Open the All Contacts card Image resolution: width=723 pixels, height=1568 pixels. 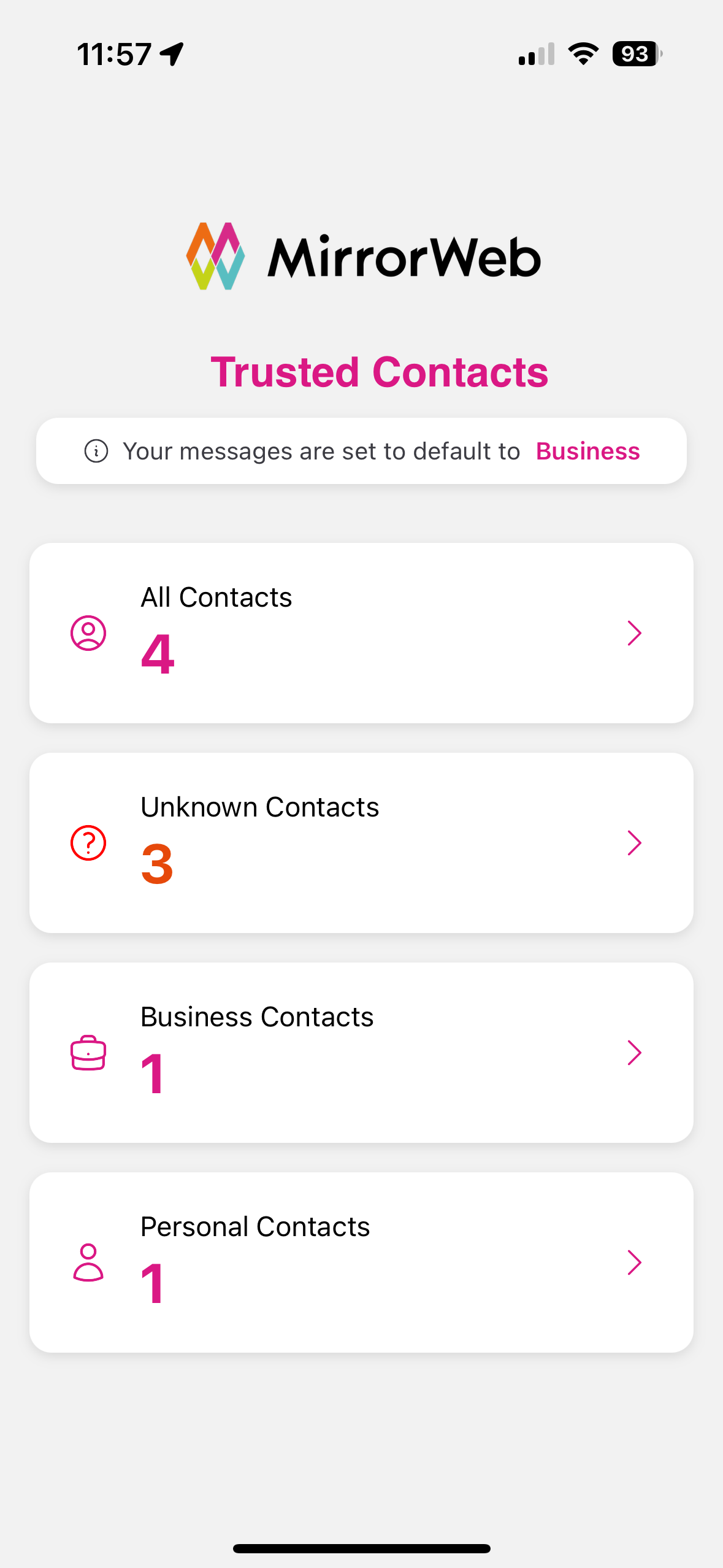tap(361, 632)
